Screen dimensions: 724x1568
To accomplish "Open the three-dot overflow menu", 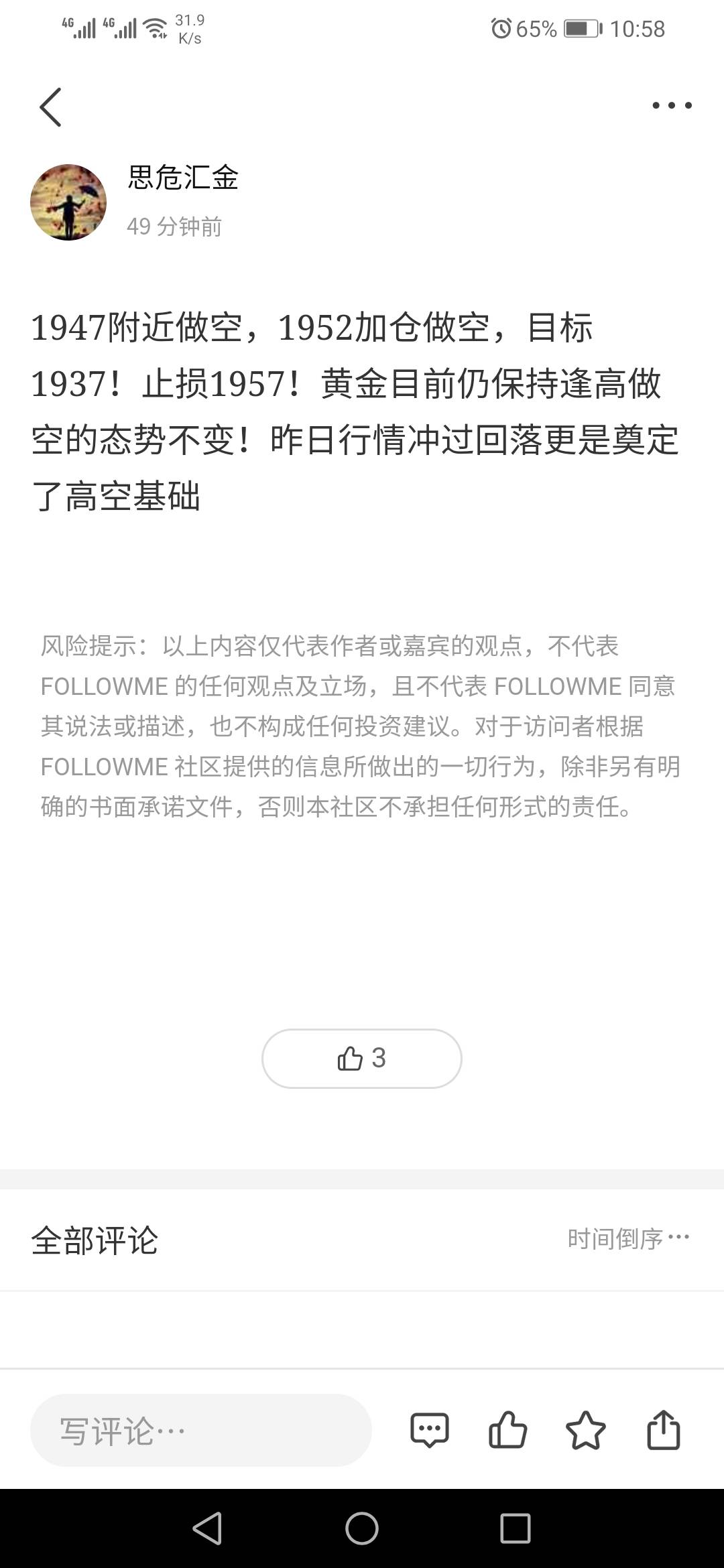I will (672, 105).
